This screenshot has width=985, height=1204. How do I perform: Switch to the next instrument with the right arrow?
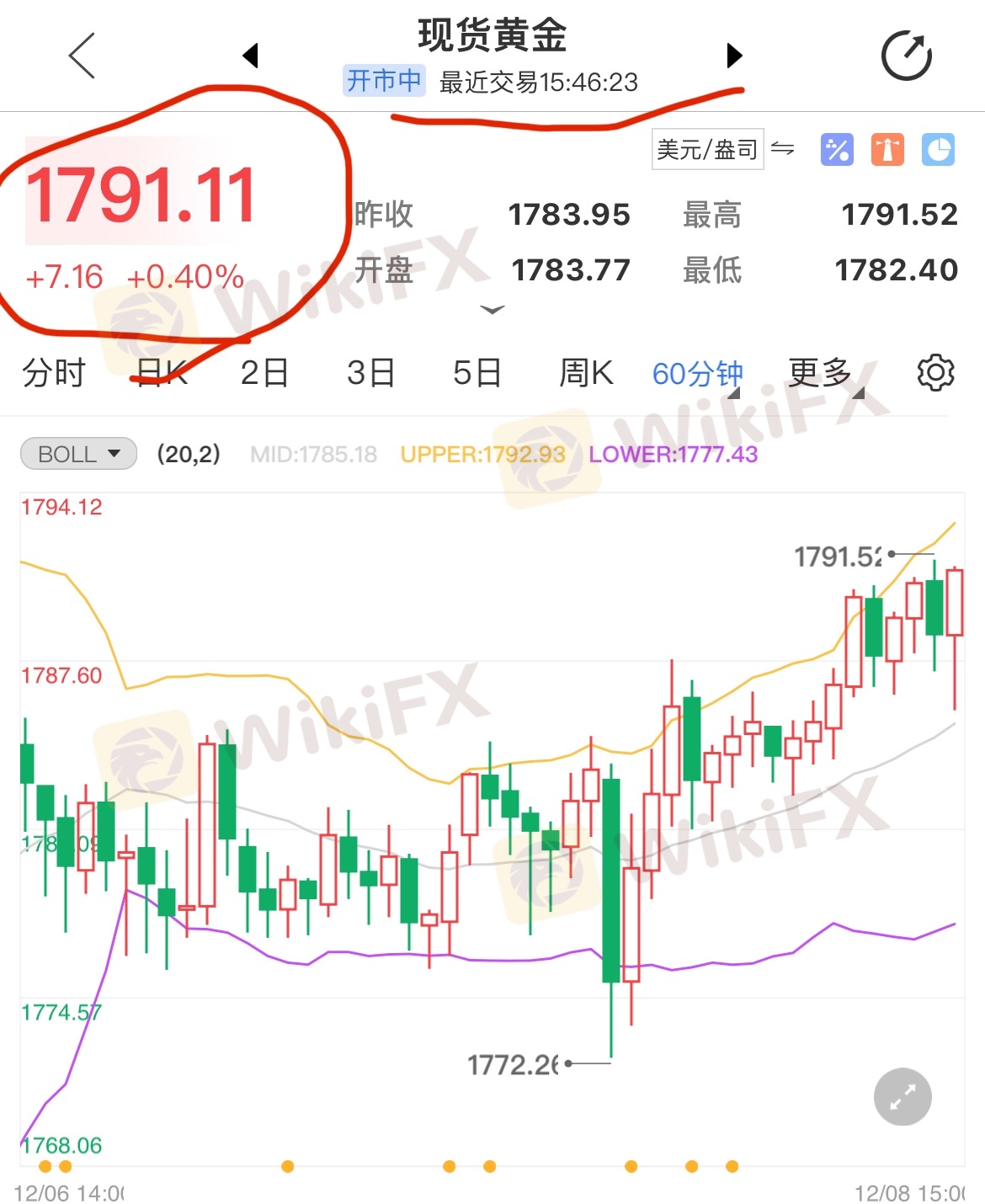(734, 56)
